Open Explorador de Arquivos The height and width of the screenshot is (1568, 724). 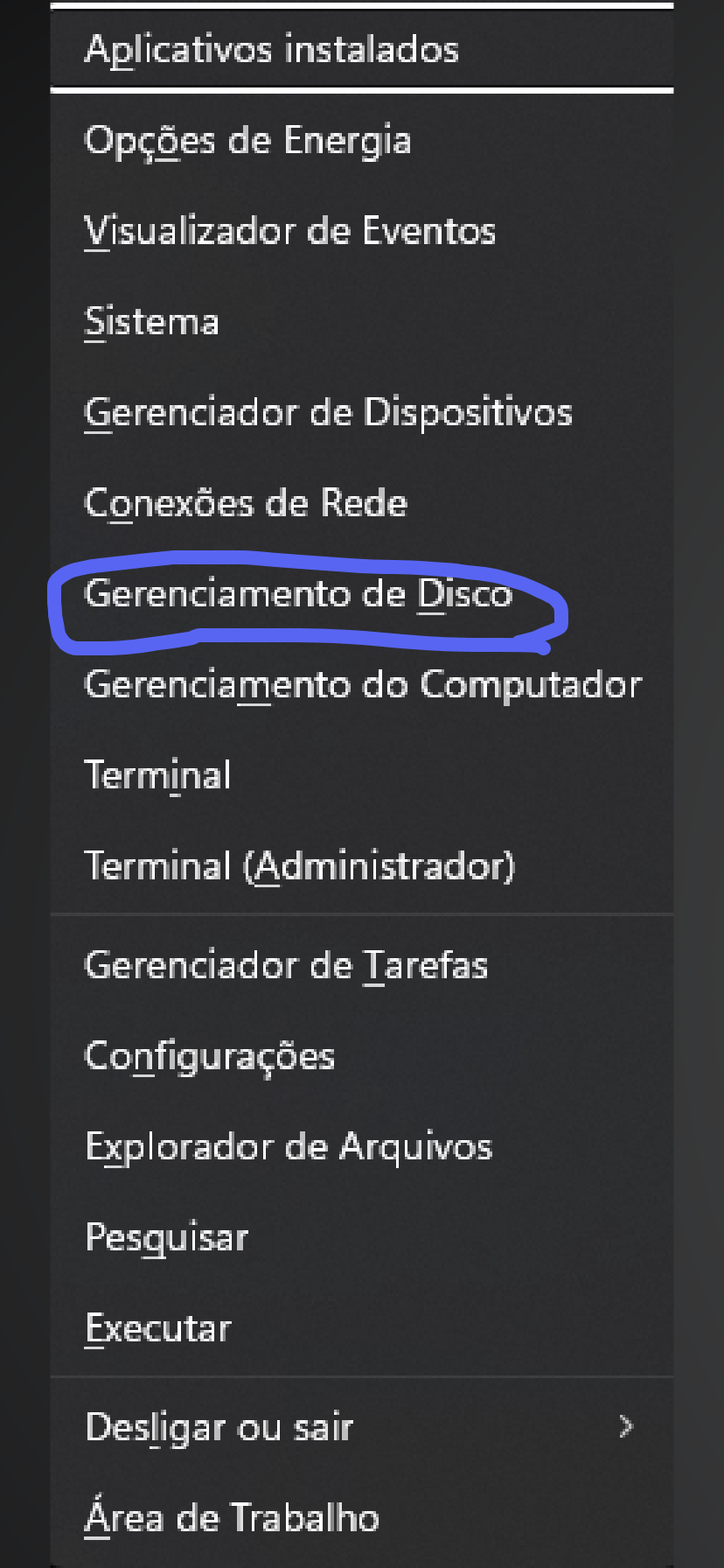pyautogui.click(x=289, y=1147)
